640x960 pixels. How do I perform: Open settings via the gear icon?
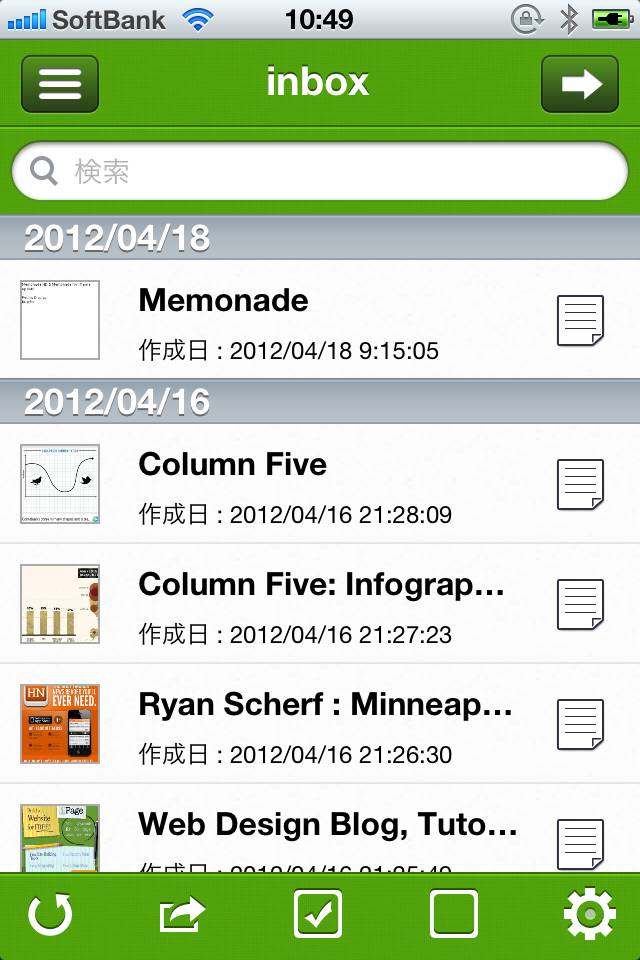tap(590, 914)
